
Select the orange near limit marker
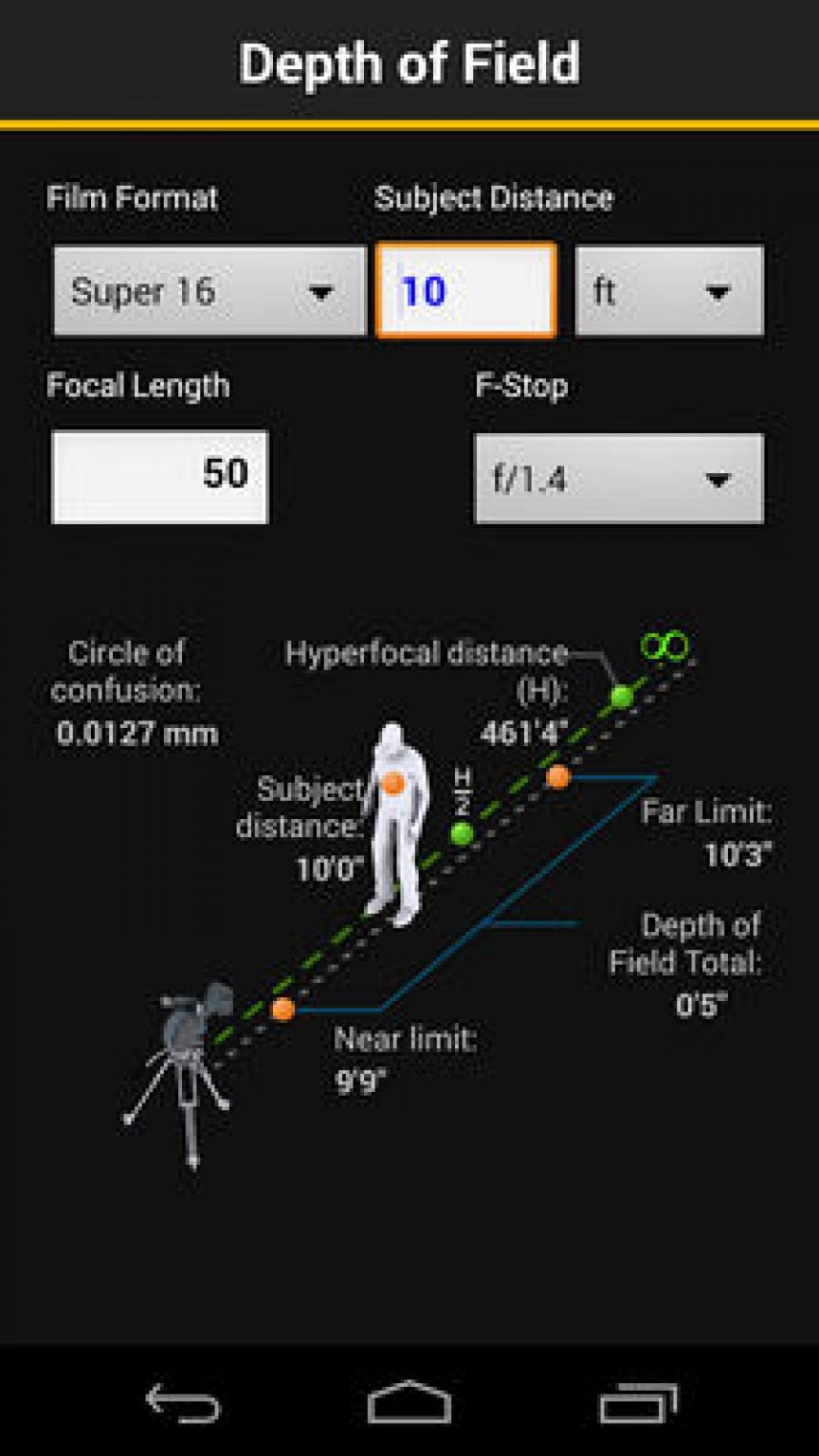coord(282,1009)
